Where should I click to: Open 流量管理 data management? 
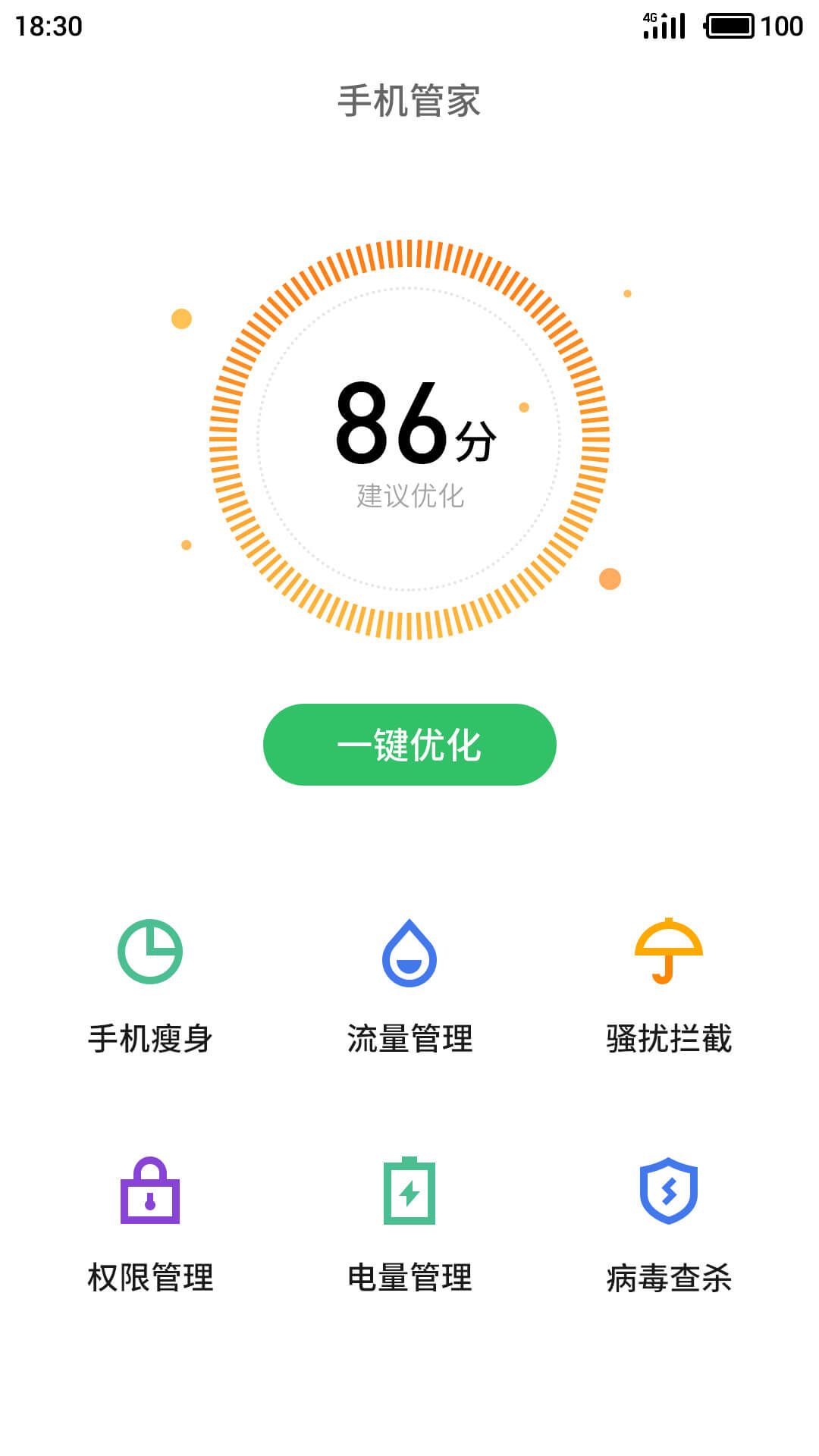409,986
